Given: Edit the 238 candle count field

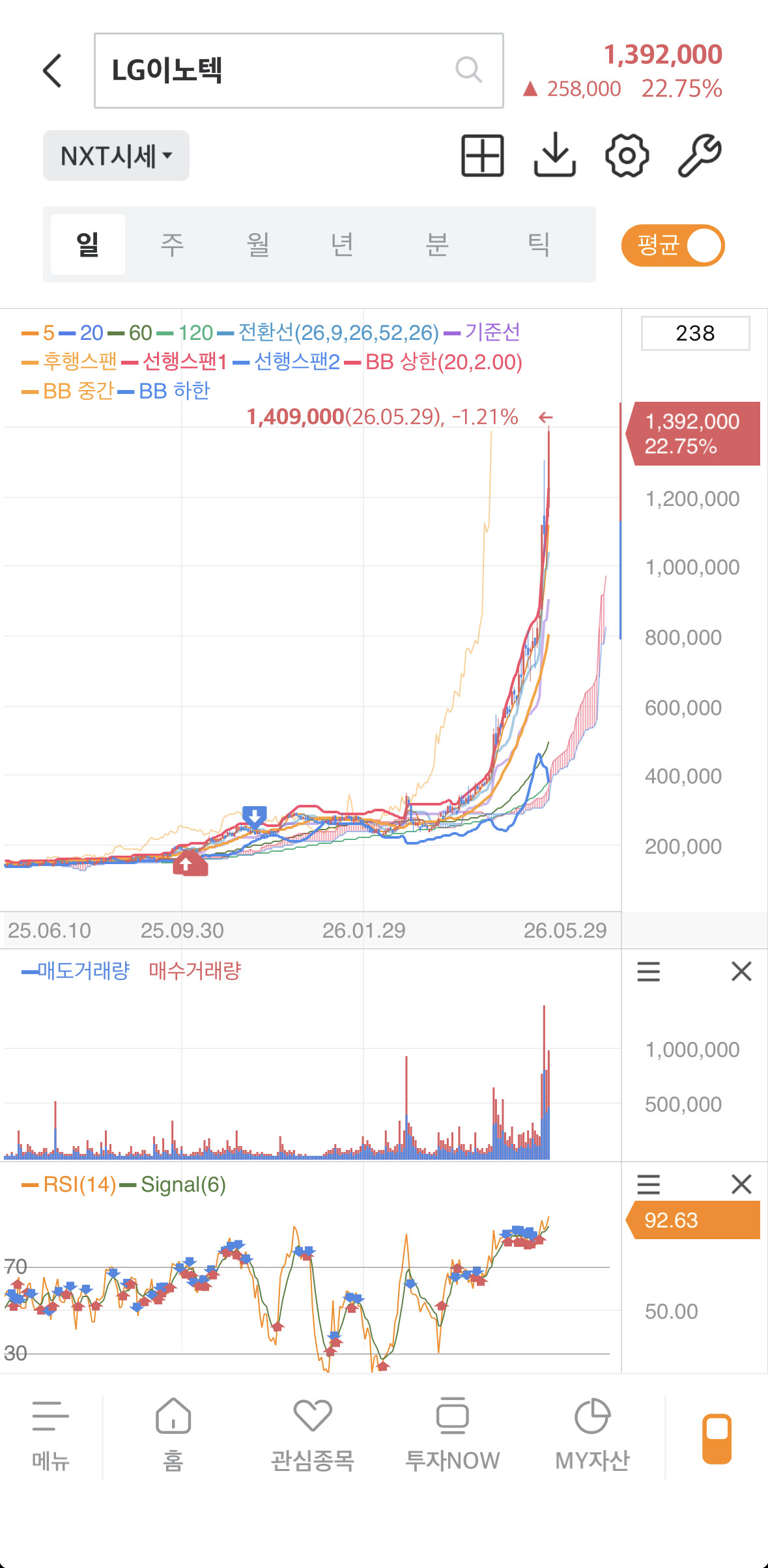Looking at the screenshot, I should pos(695,333).
